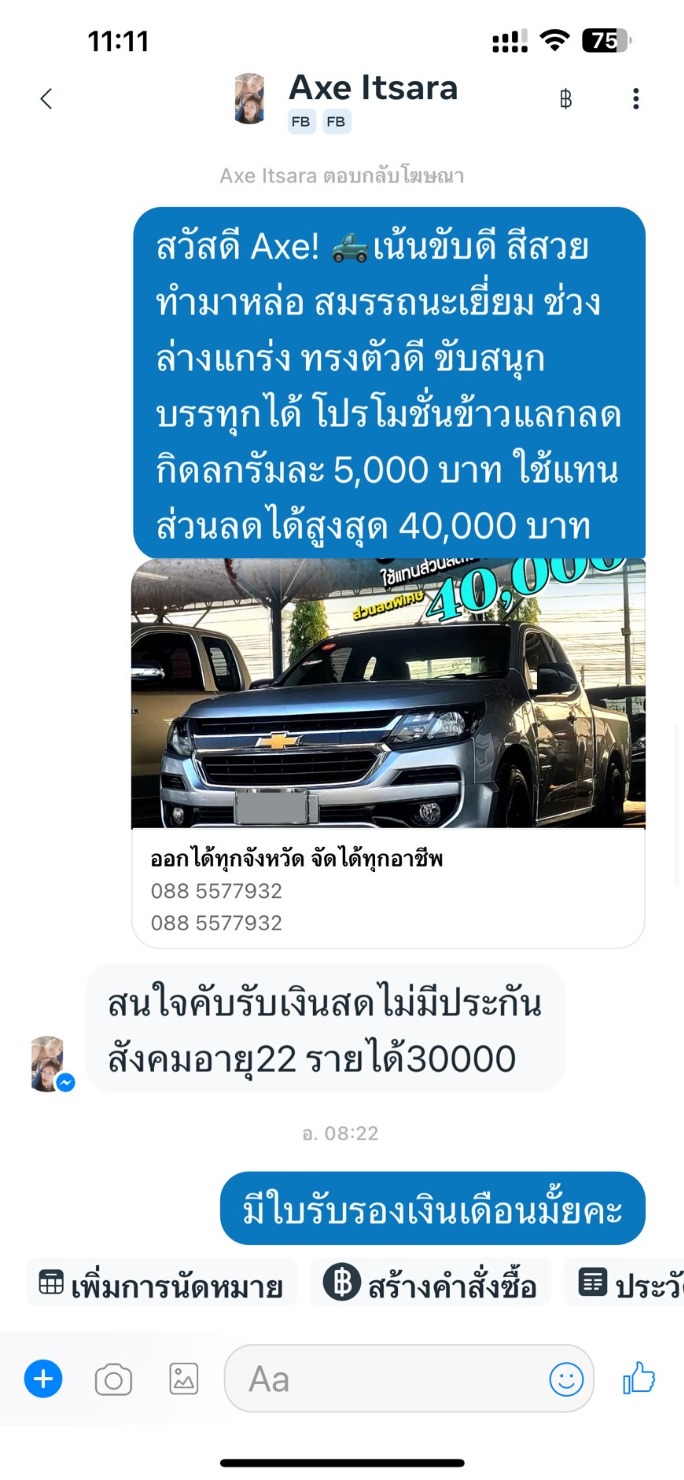Launch the camera to take a photo
684x1480 pixels.
coord(113,1380)
